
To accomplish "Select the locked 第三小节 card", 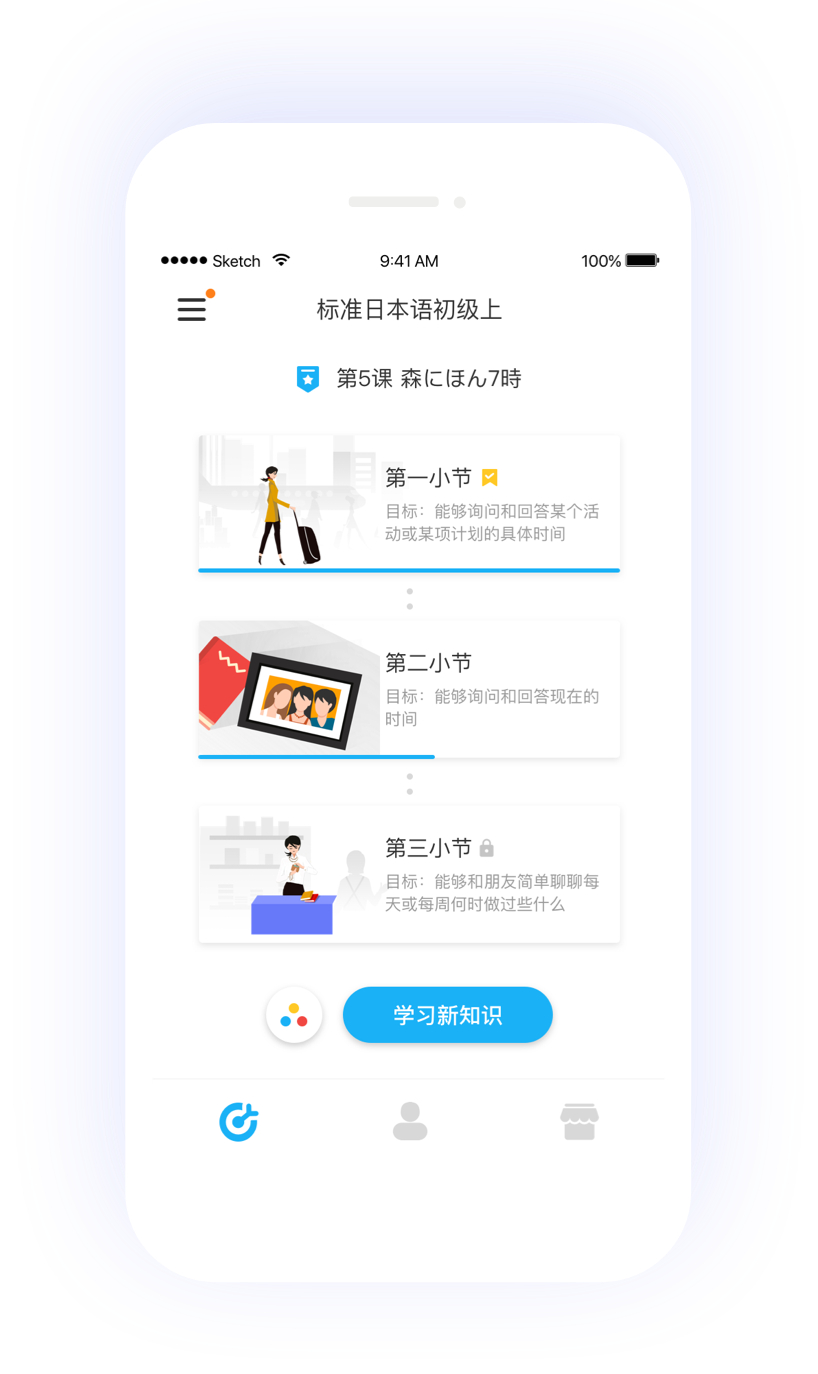I will [409, 874].
